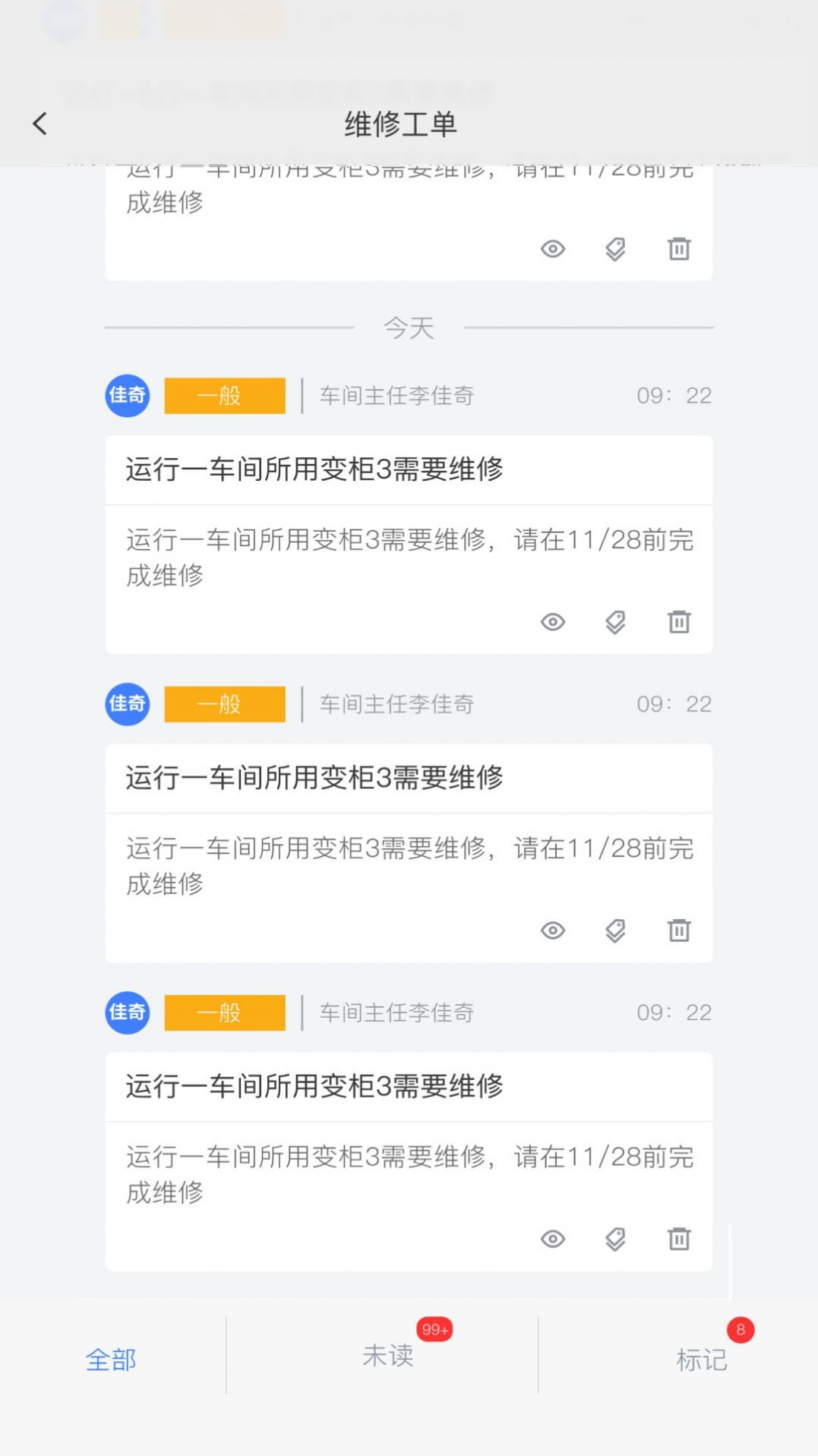Switch to the 标记 tab
Image resolution: width=818 pixels, height=1456 pixels.
point(702,1360)
